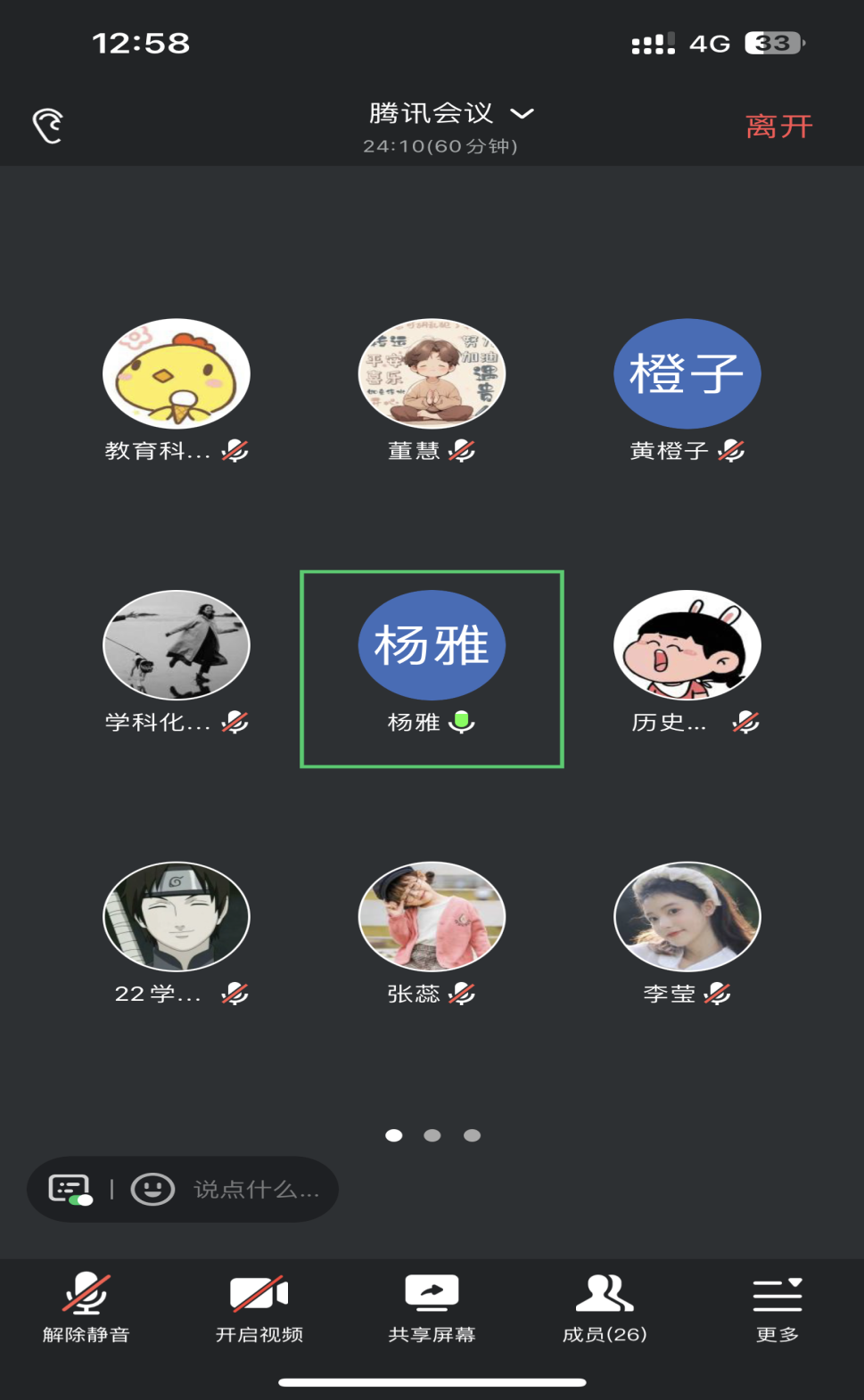
Task: Open the emoji picker in the chat bar
Action: pos(152,1190)
